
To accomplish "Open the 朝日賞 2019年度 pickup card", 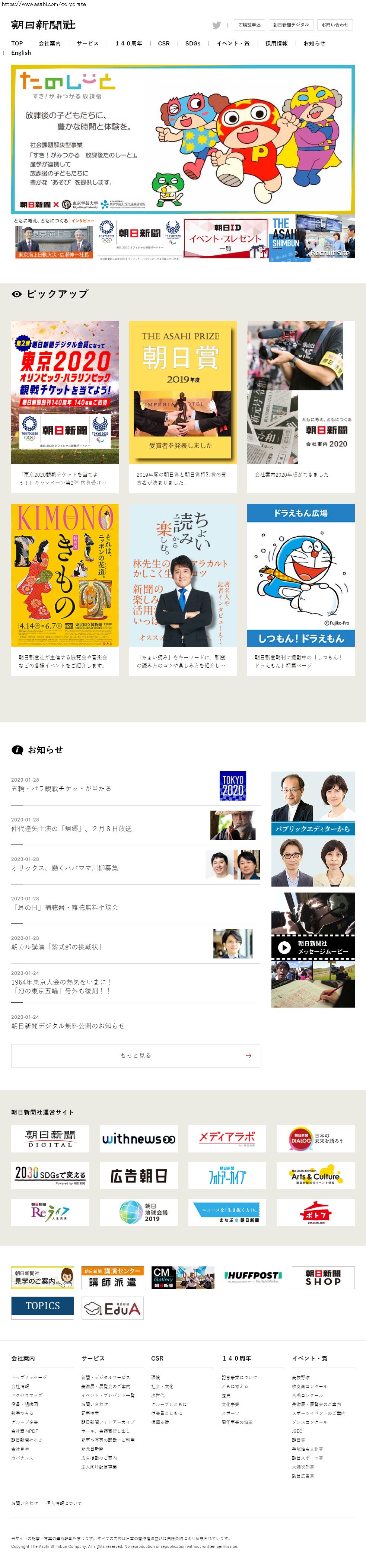I will (183, 405).
